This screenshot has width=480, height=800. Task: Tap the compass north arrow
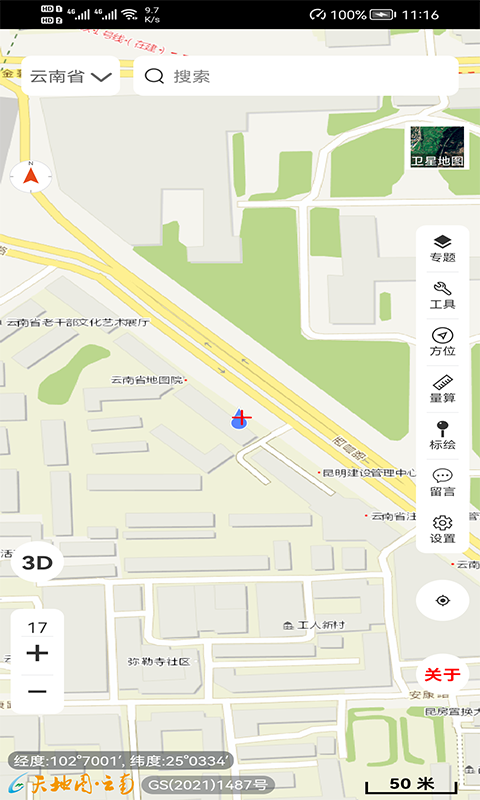31,177
